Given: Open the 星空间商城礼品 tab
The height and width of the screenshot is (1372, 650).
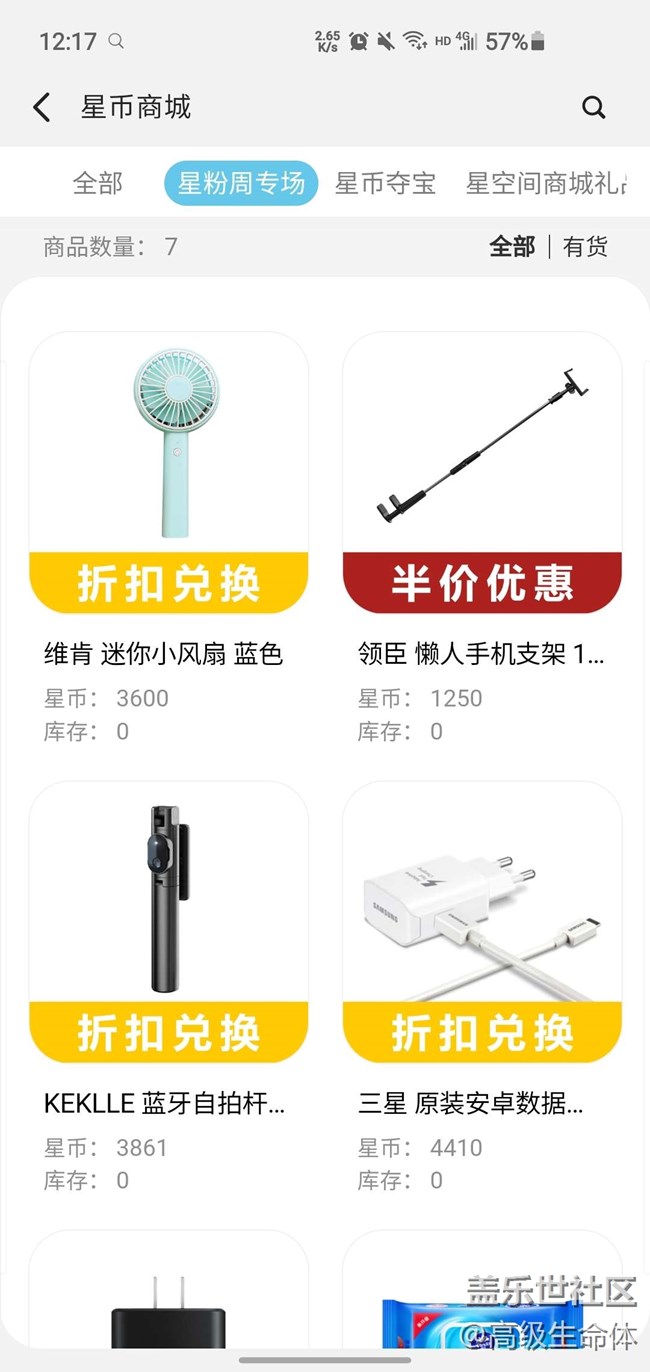Looking at the screenshot, I should (546, 184).
